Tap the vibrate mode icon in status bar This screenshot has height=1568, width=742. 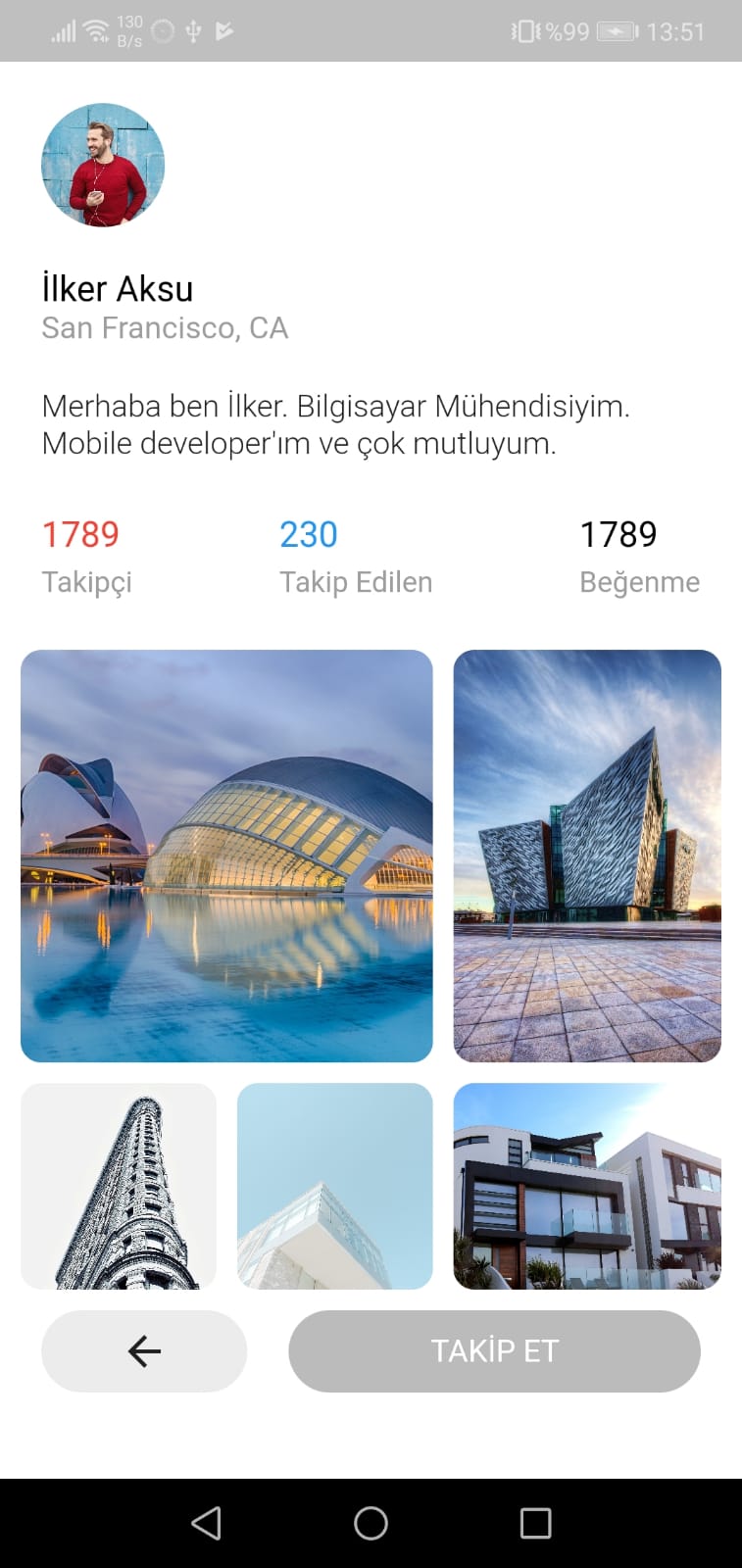(525, 30)
